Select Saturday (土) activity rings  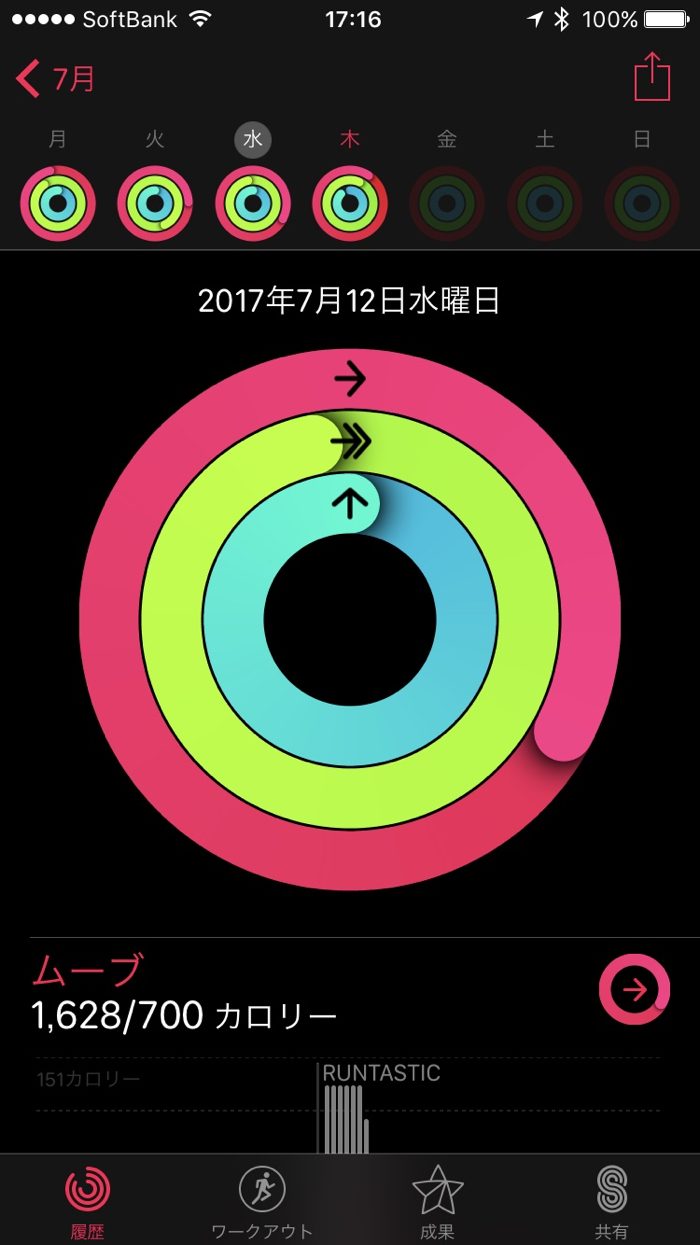click(545, 204)
